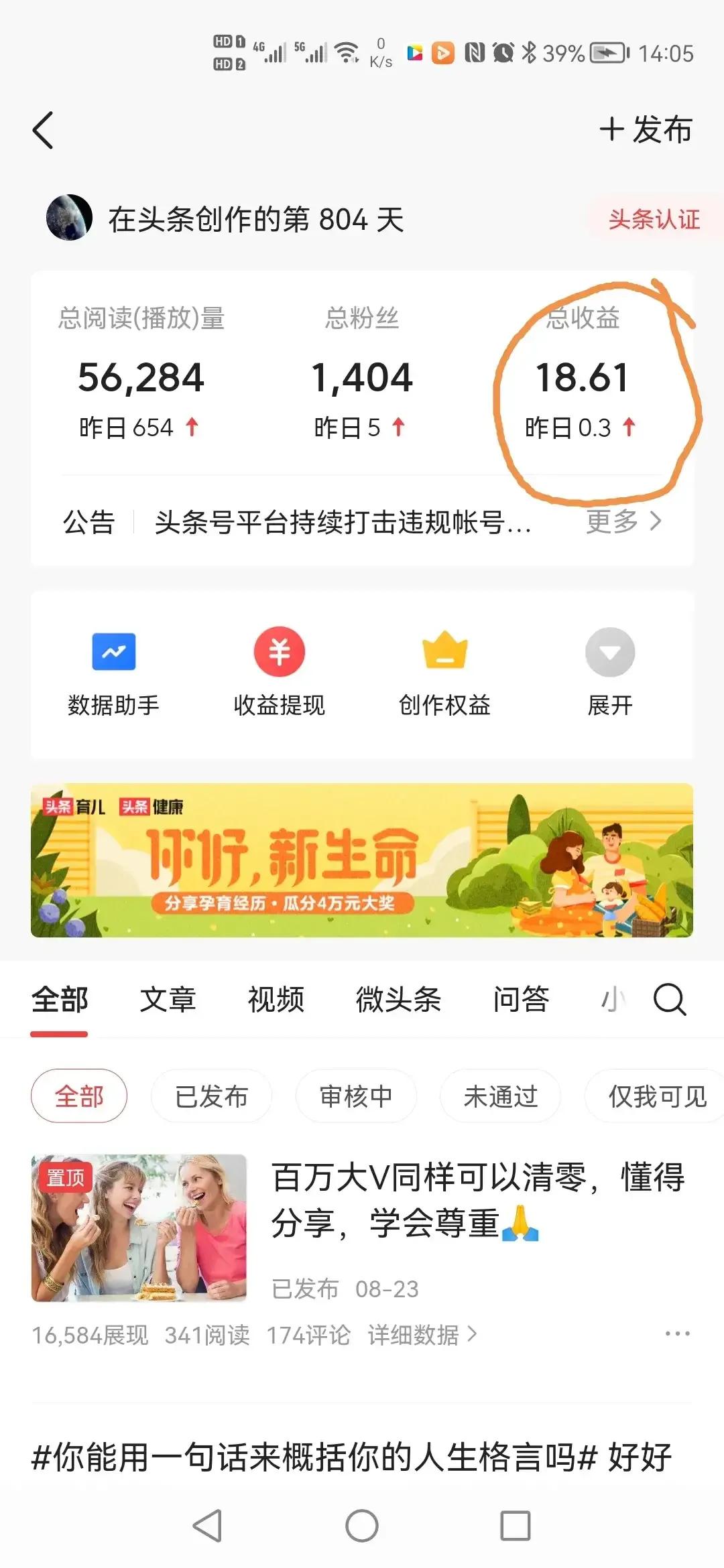Viewport: 724px width, 1568px height.
Task: Tap the search magnifier icon
Action: click(668, 1000)
